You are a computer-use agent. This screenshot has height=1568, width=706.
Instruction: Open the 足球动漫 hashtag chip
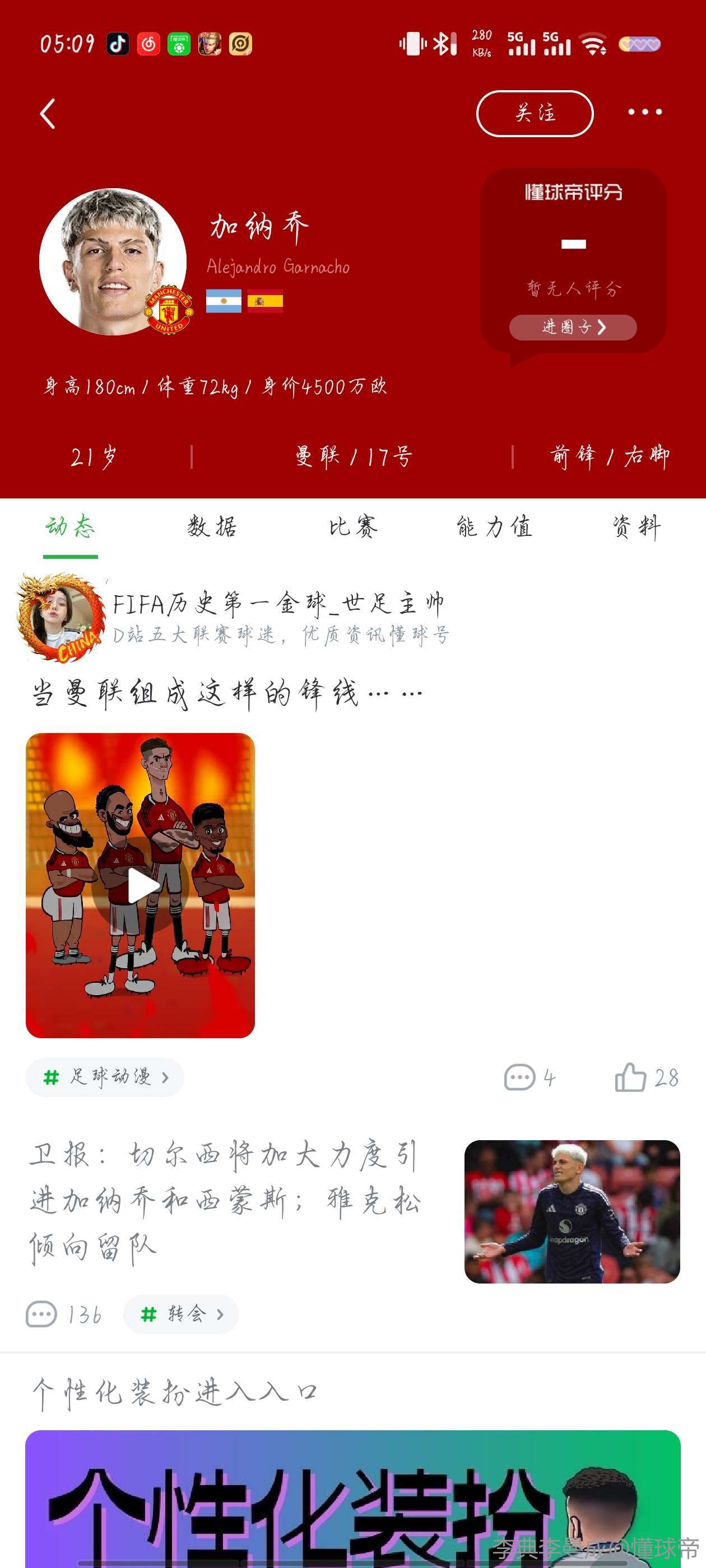[x=105, y=1077]
